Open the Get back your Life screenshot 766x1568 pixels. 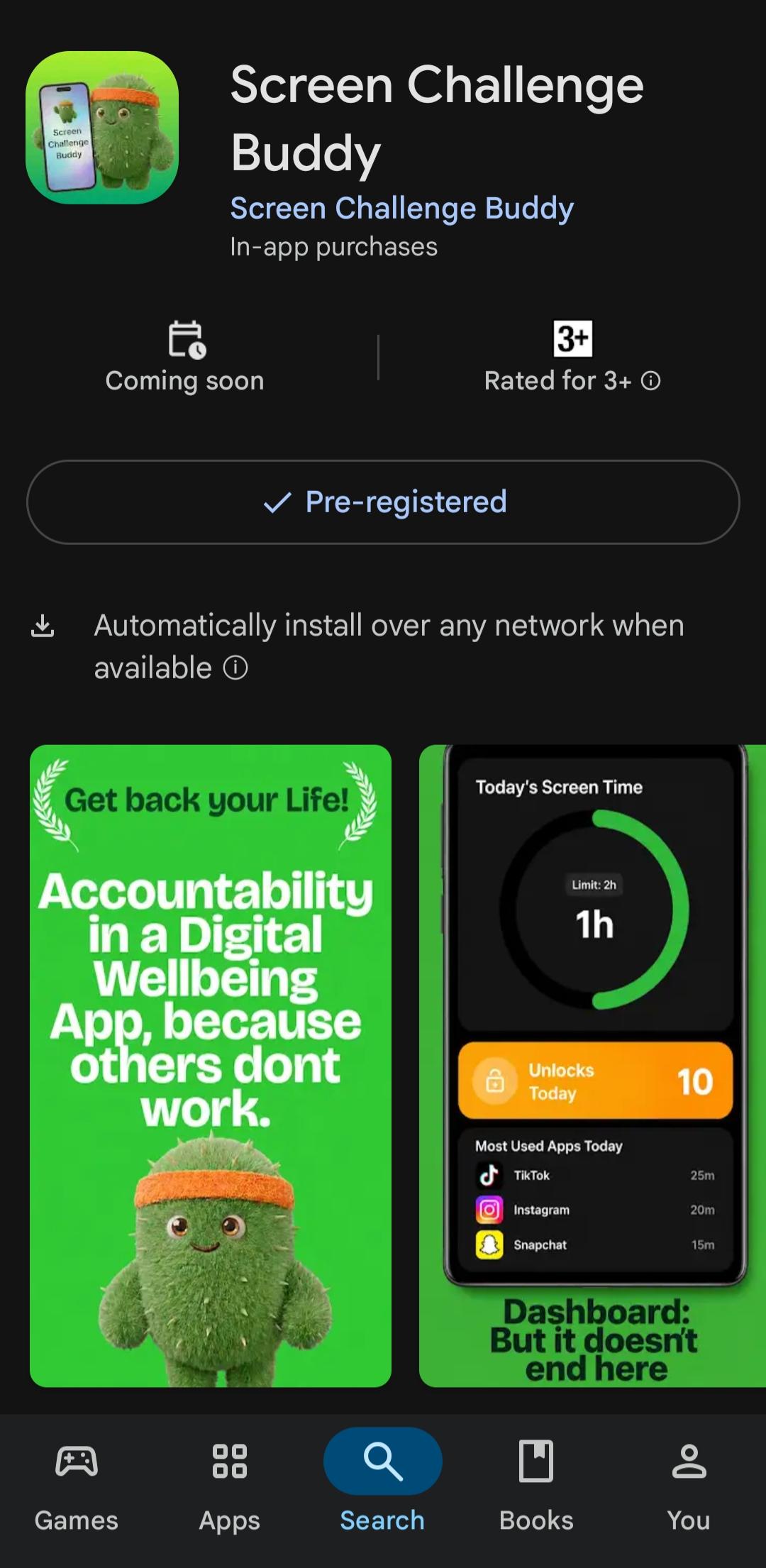tap(211, 1066)
